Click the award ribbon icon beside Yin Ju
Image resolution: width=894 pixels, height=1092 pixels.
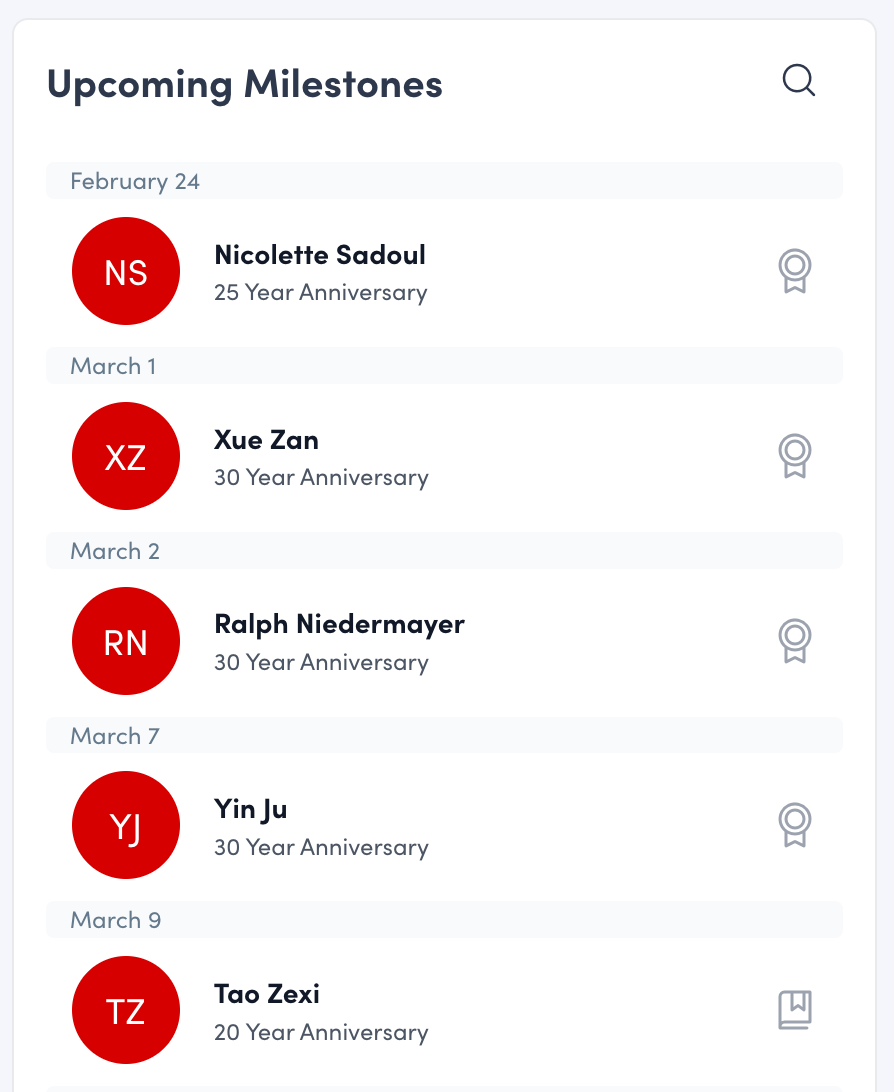[x=794, y=825]
